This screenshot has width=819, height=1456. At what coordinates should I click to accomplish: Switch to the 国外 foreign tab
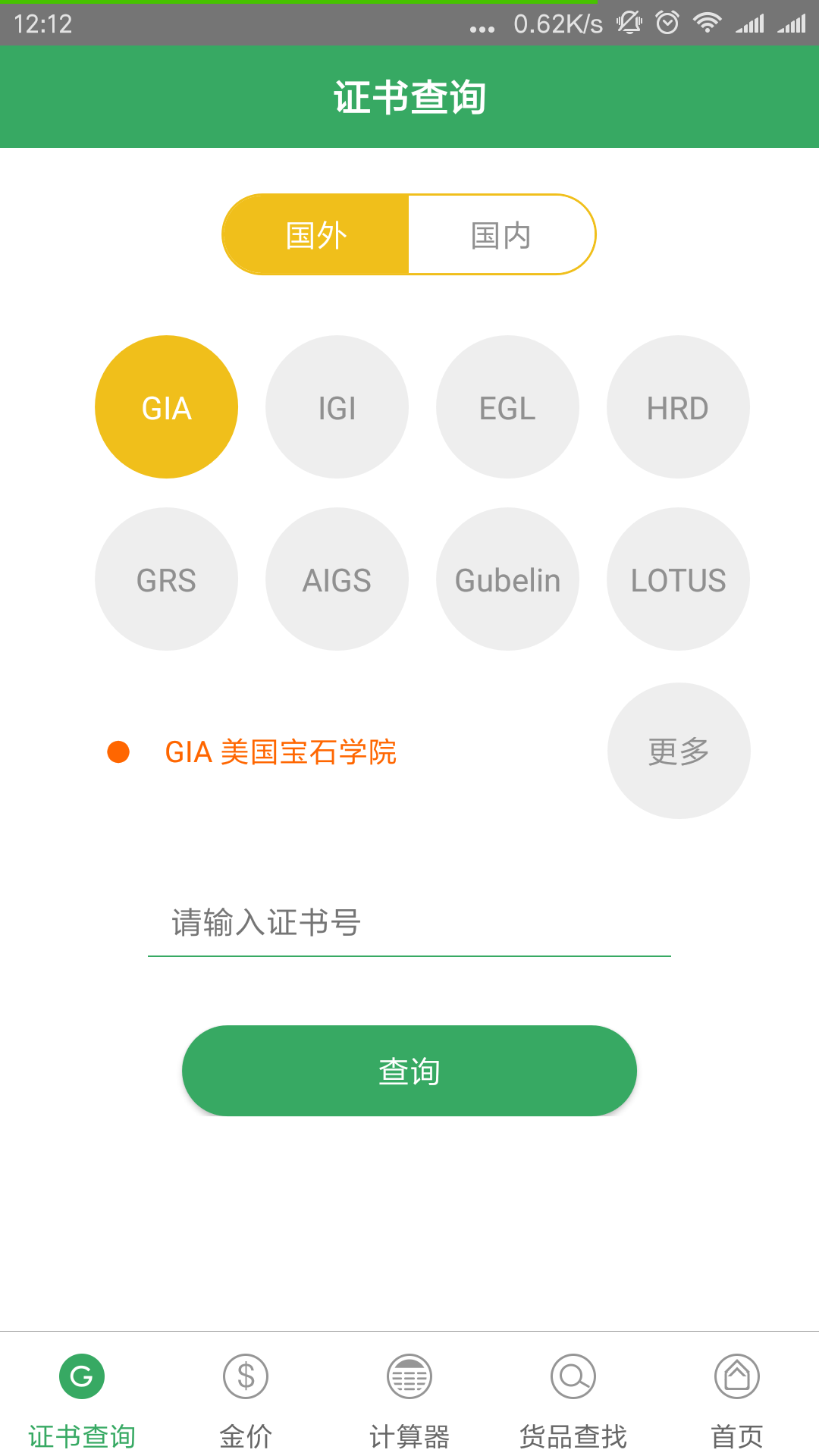pos(316,234)
